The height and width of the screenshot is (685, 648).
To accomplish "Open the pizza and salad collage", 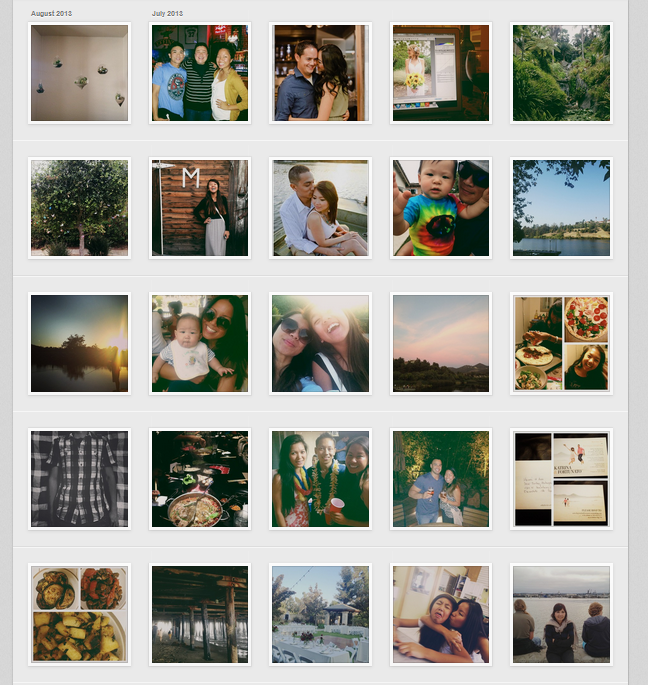I will (x=561, y=343).
